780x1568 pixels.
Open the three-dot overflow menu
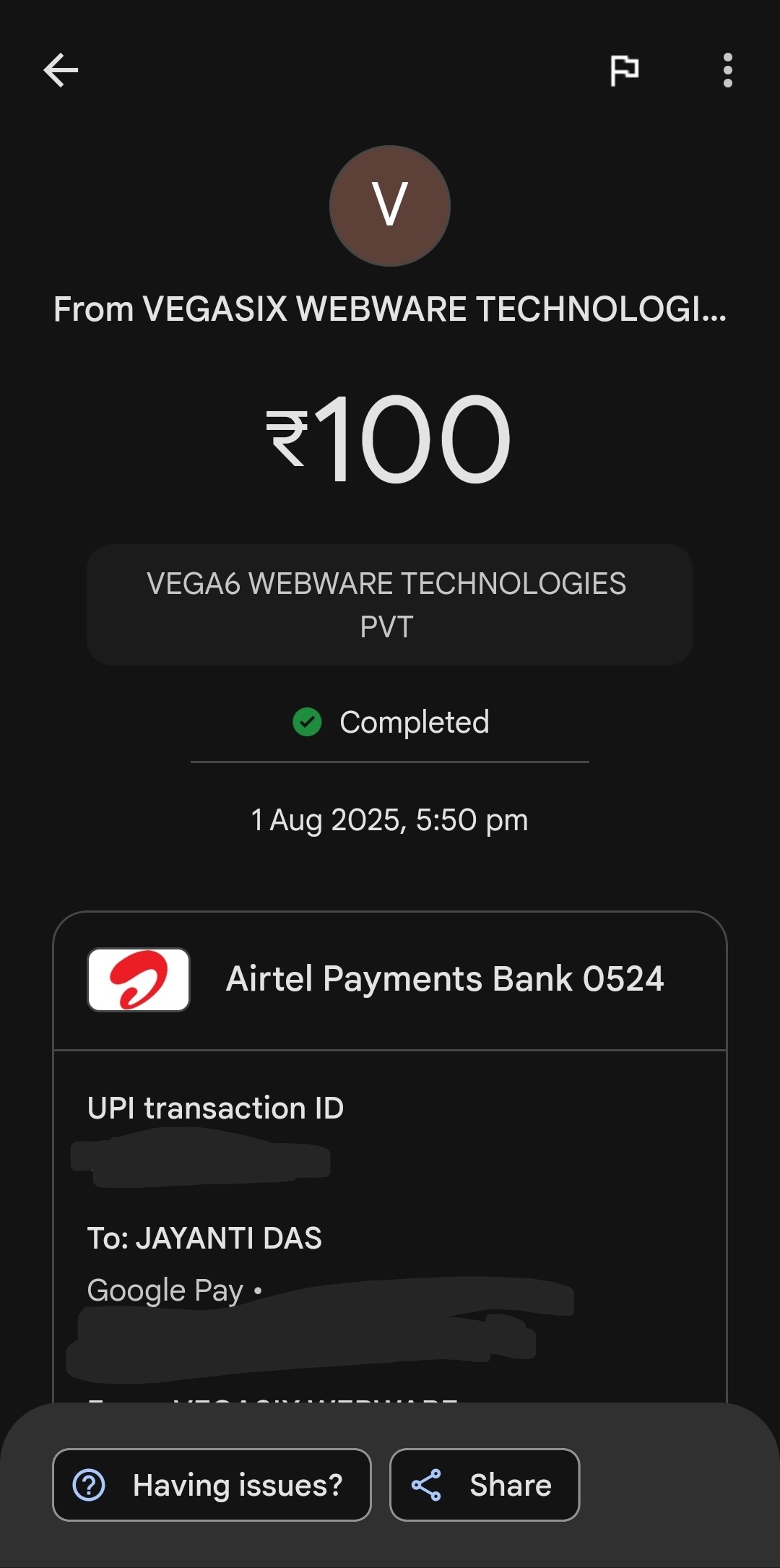(727, 70)
